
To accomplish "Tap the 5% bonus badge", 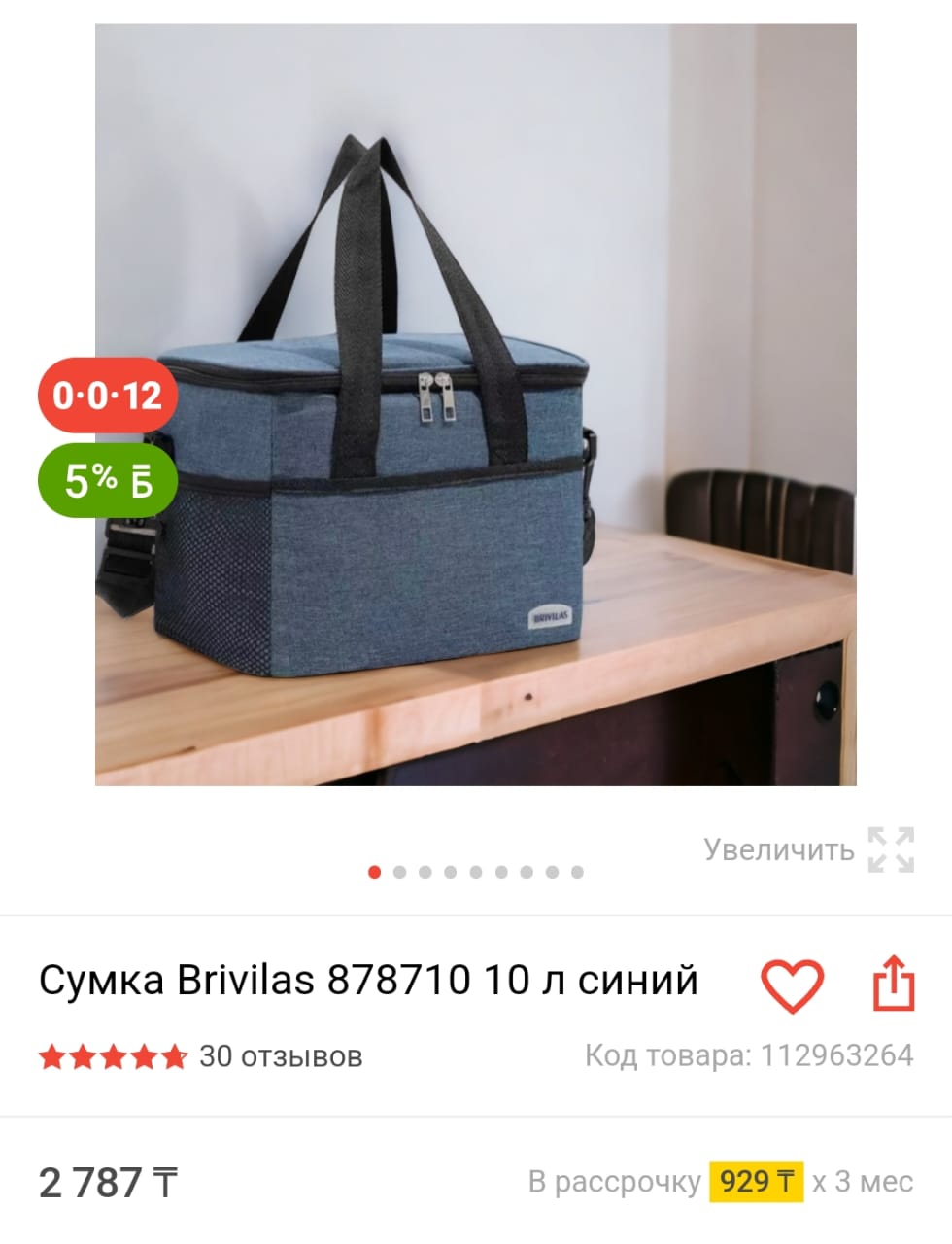I will tap(107, 479).
